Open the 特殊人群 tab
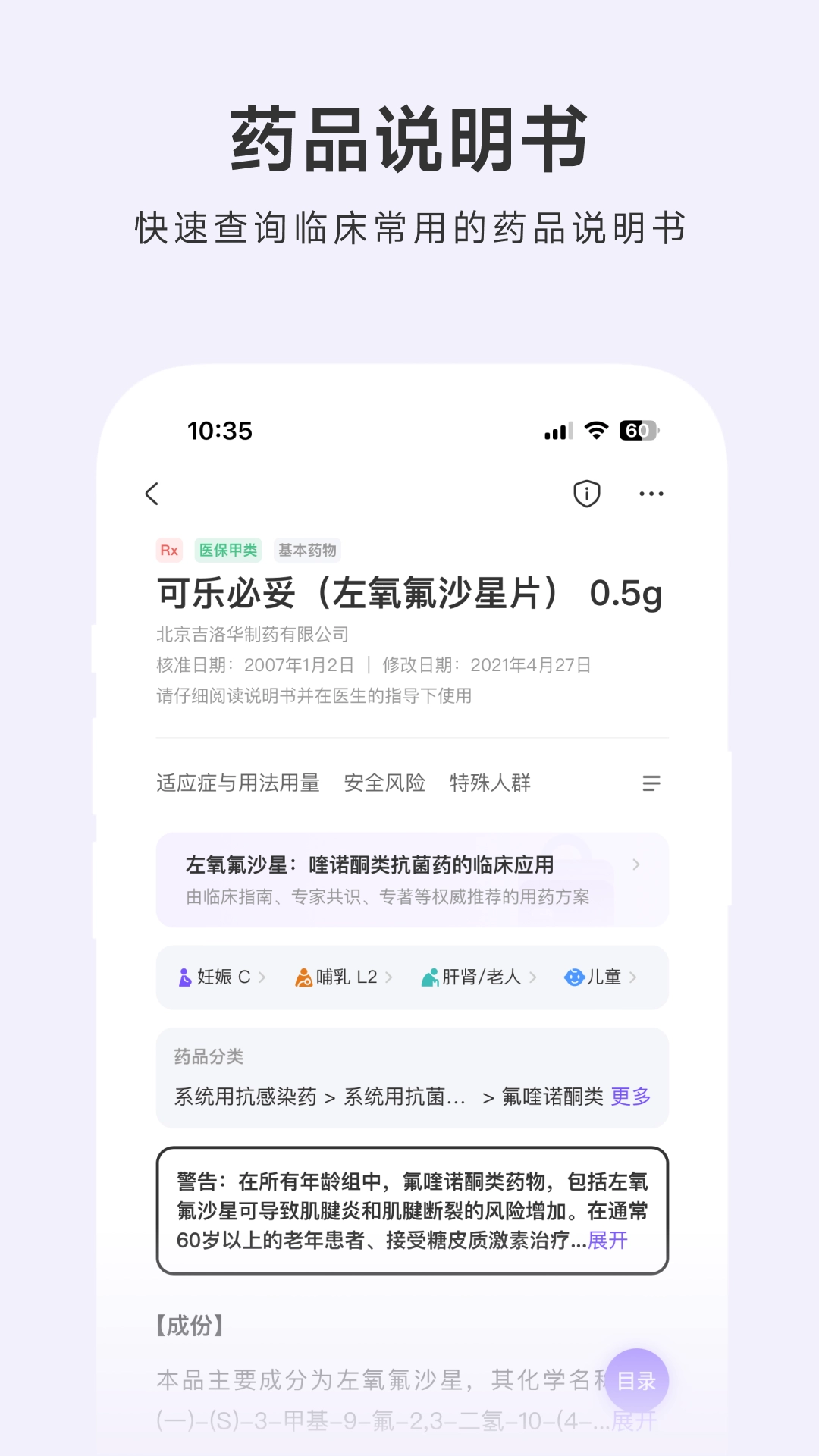This screenshot has height=1456, width=819. pos(491,783)
